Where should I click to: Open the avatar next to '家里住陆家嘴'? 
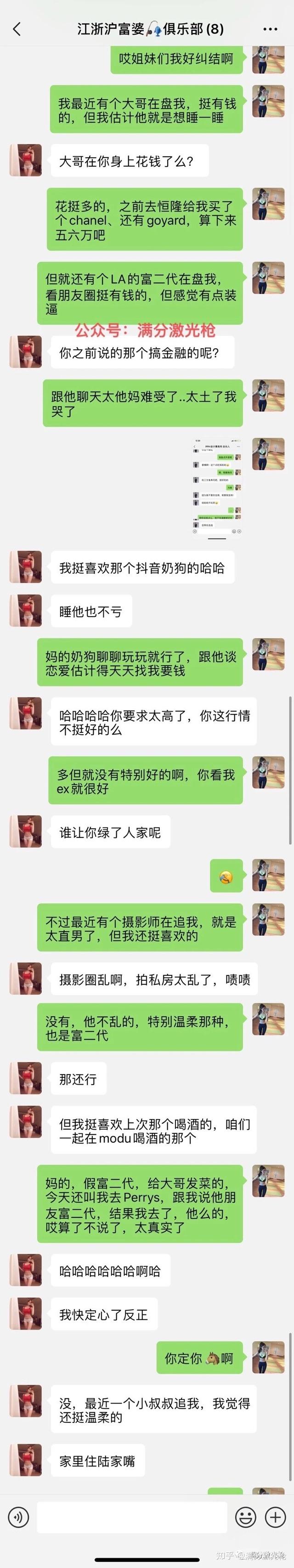tap(26, 1460)
